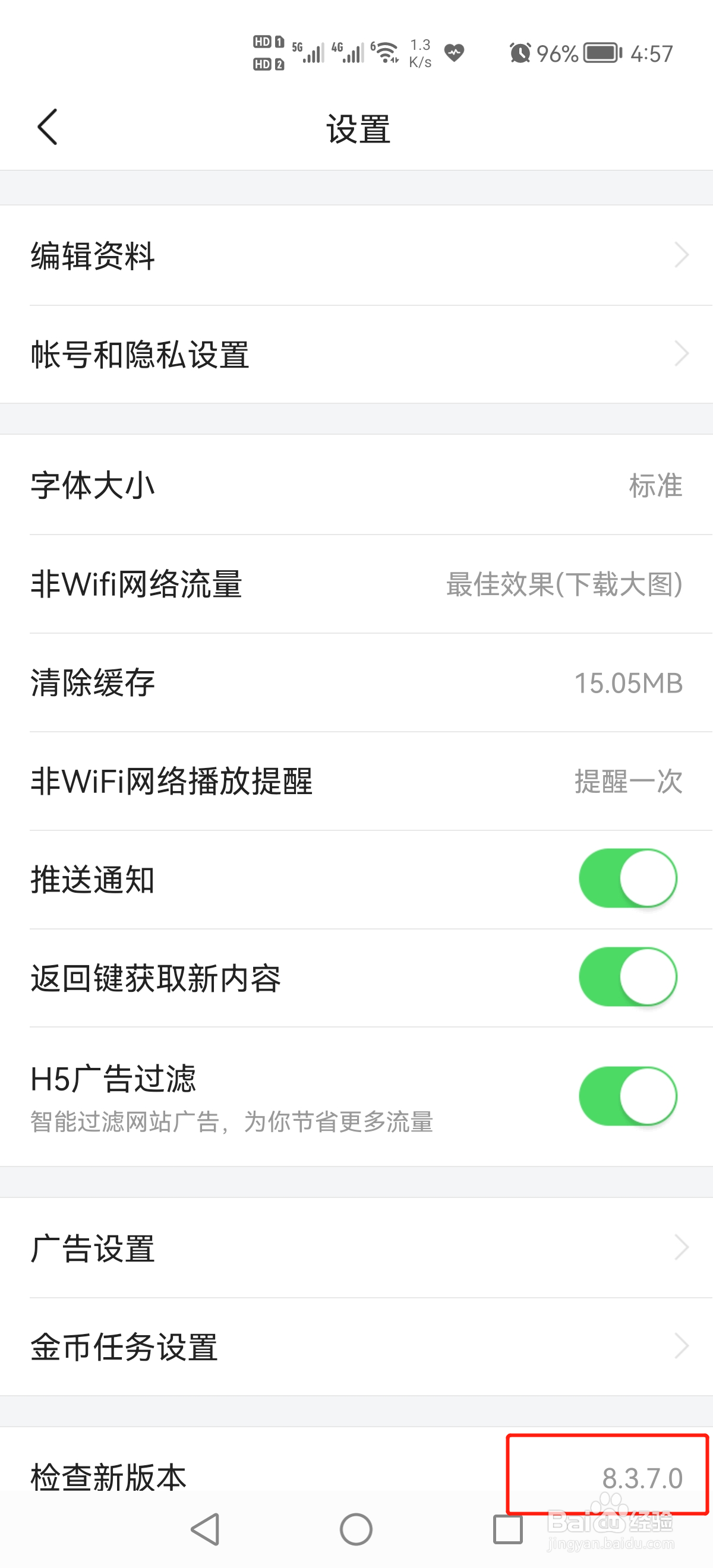Change the 字体大小 setting

pos(356,485)
